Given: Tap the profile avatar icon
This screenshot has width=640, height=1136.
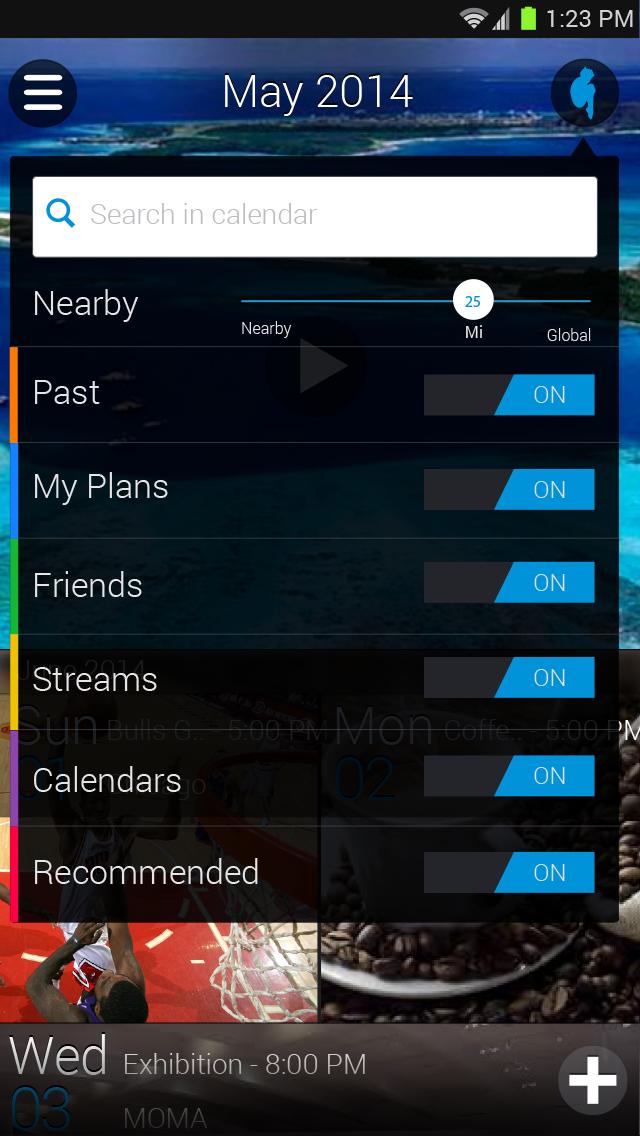Looking at the screenshot, I should 584,93.
